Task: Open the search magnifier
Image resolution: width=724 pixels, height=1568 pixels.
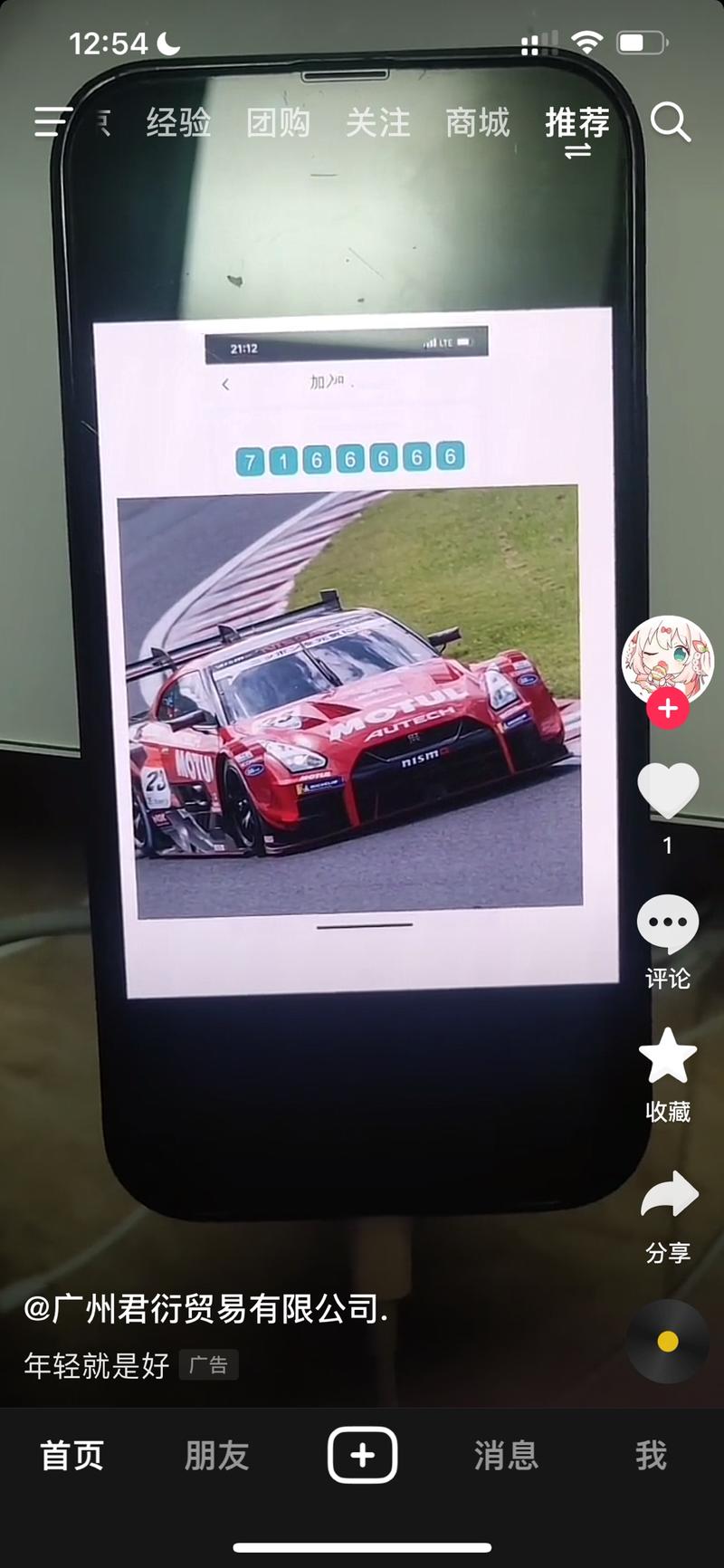Action: click(671, 121)
